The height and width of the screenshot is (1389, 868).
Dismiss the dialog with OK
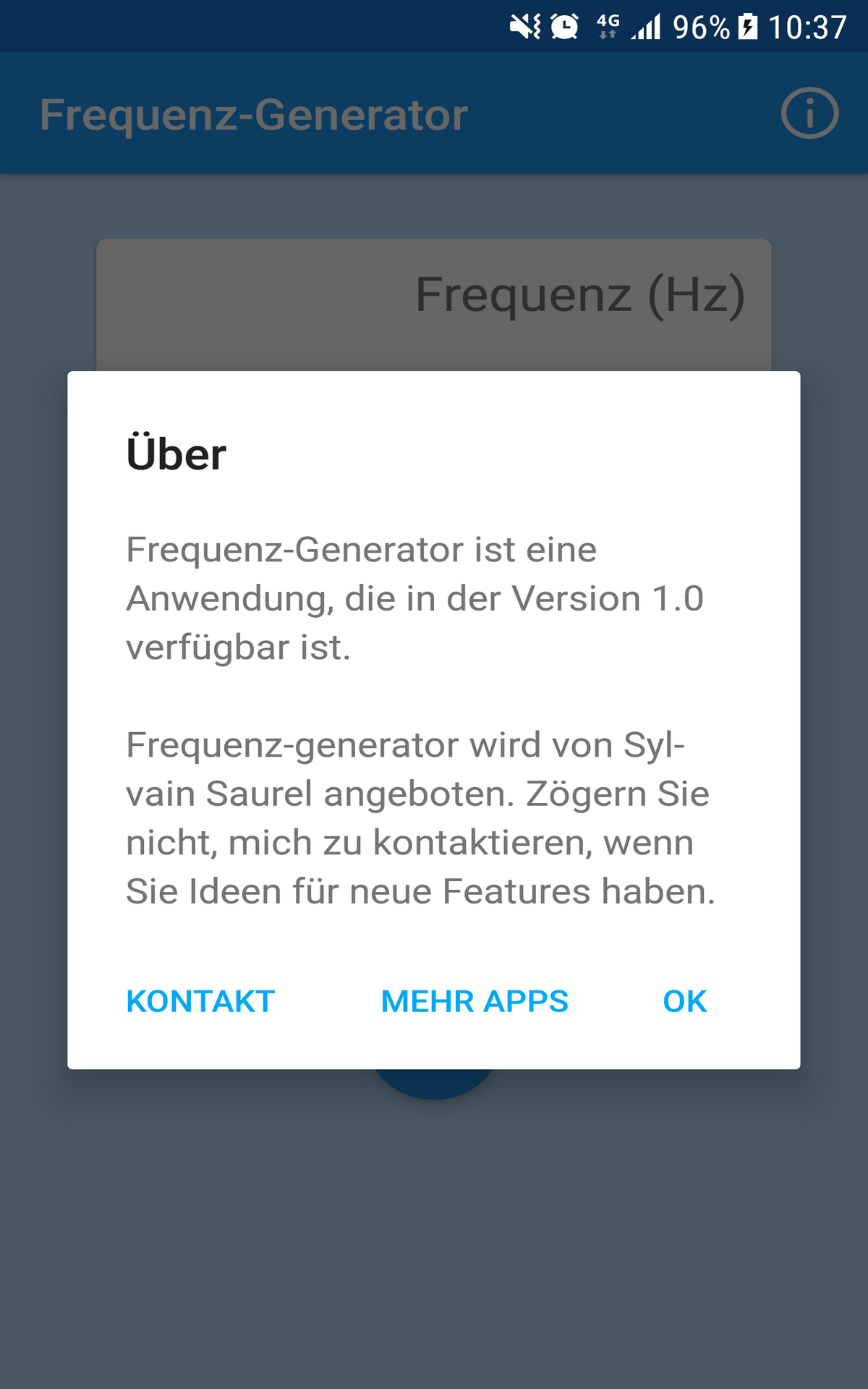(684, 1002)
